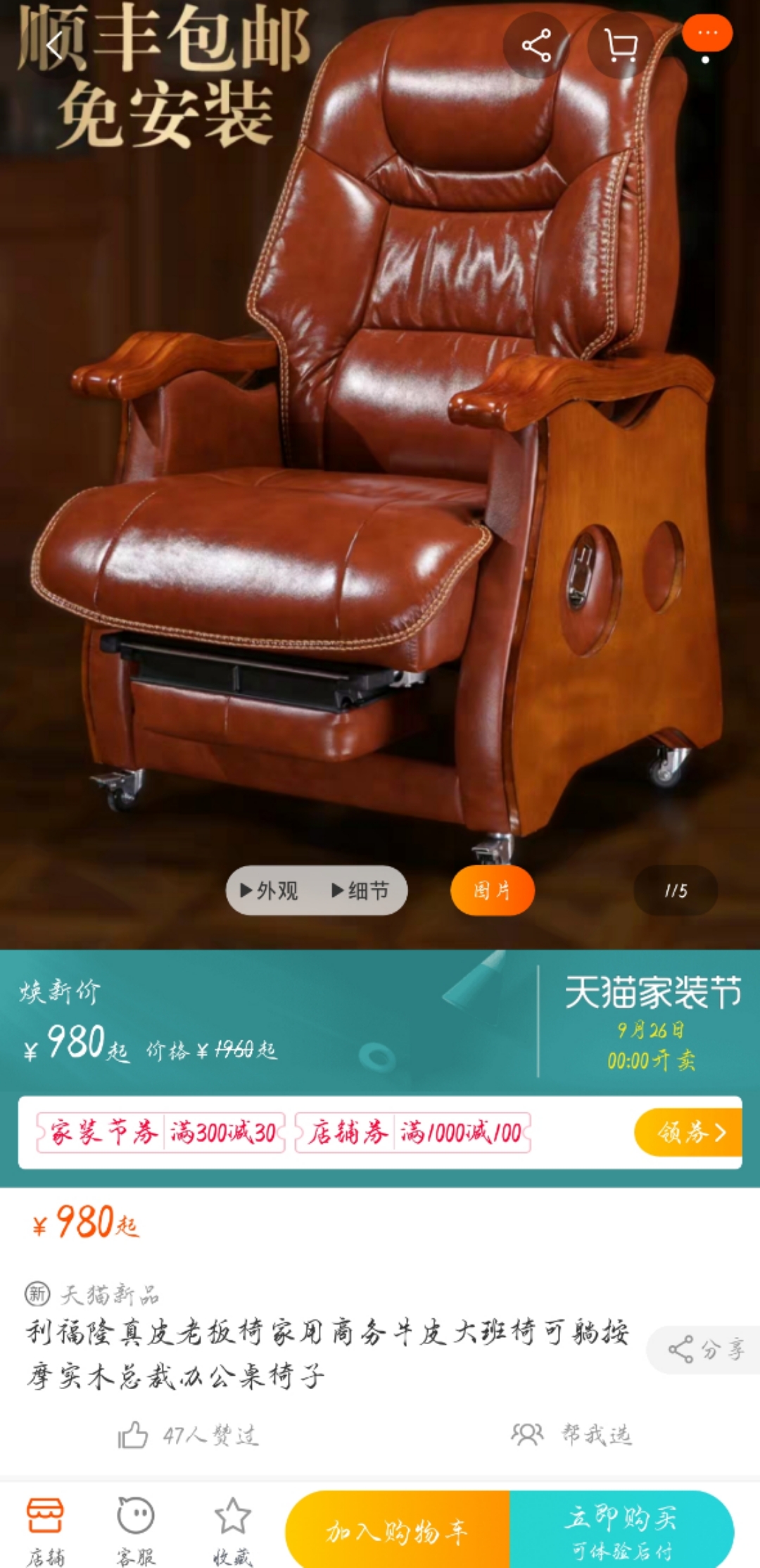This screenshot has width=760, height=1568.
Task: Like the product via 47人赞过
Action: 189,1435
